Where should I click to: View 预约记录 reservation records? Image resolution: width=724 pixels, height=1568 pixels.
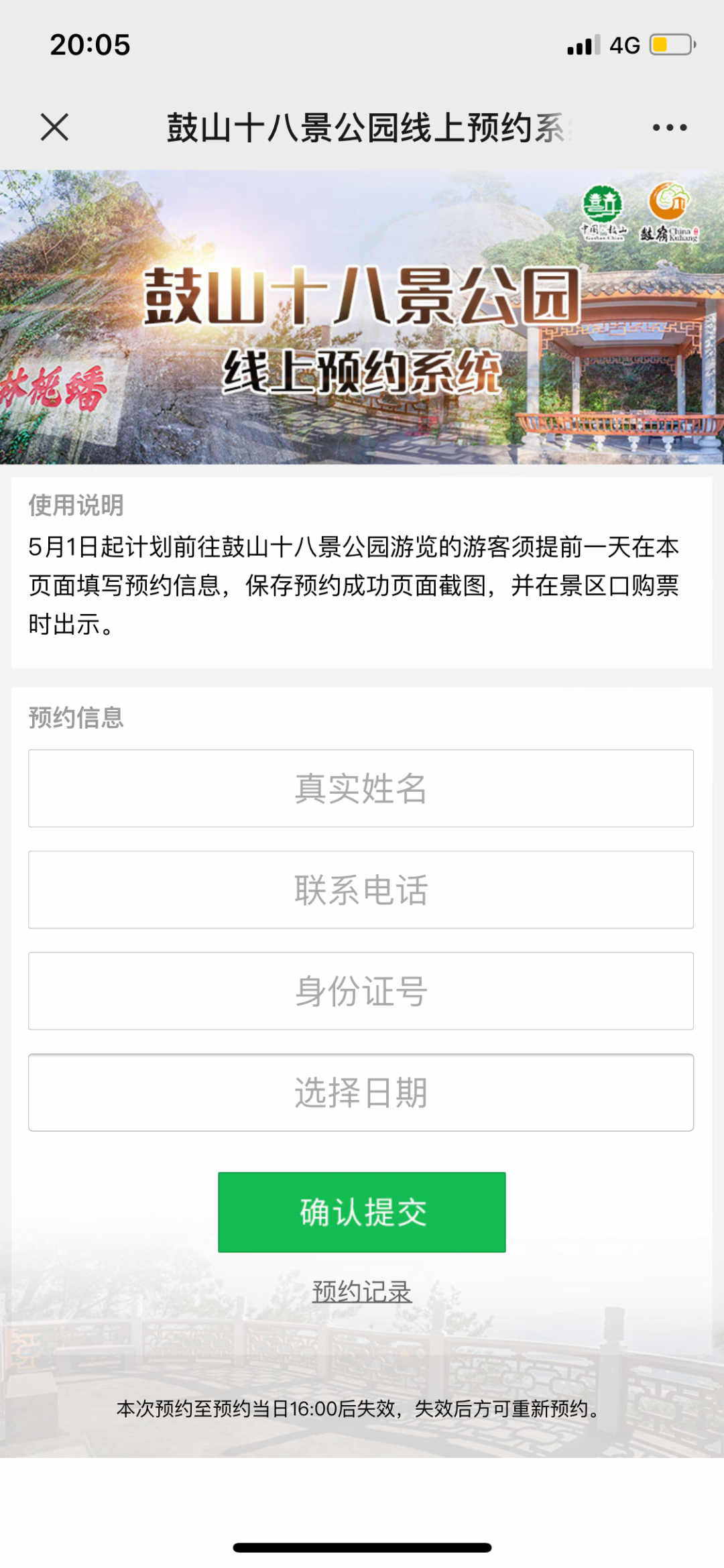(361, 1291)
